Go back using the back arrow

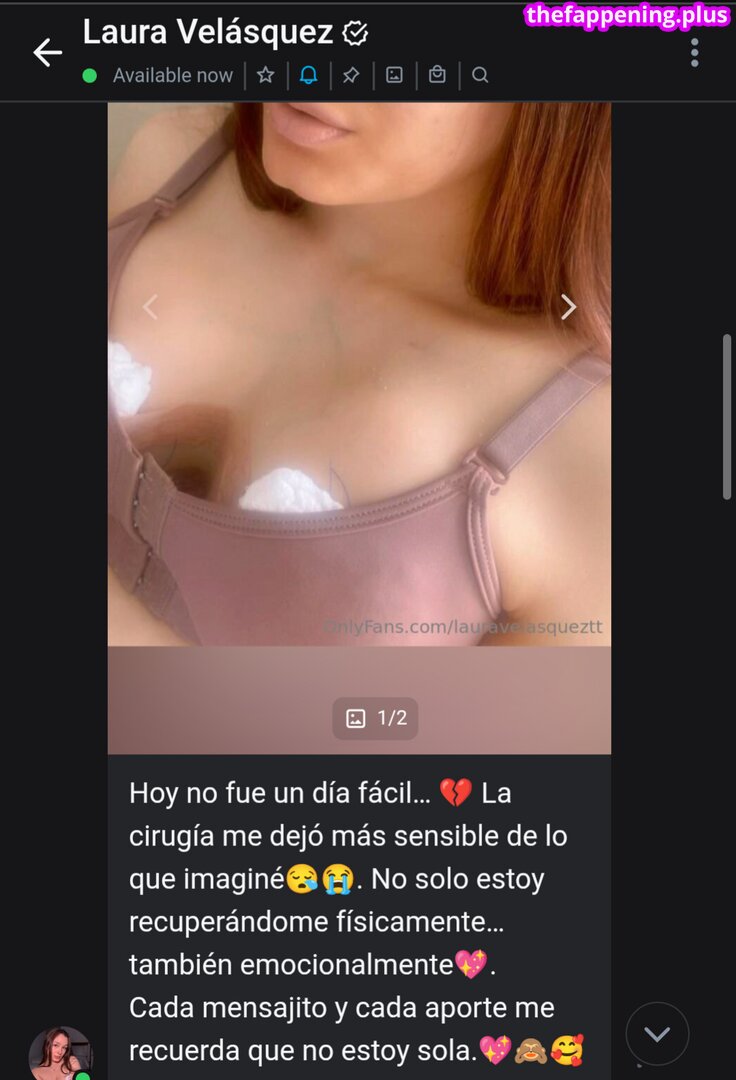(47, 53)
